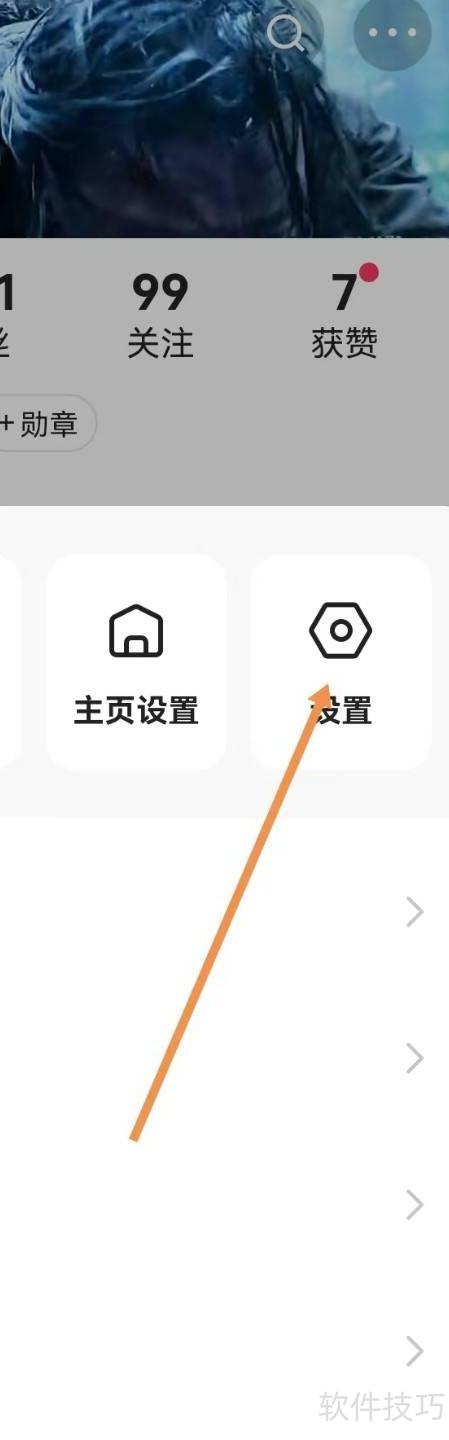Open the three-dot overflow menu
Viewport: 449px width, 1440px height.
[x=392, y=33]
